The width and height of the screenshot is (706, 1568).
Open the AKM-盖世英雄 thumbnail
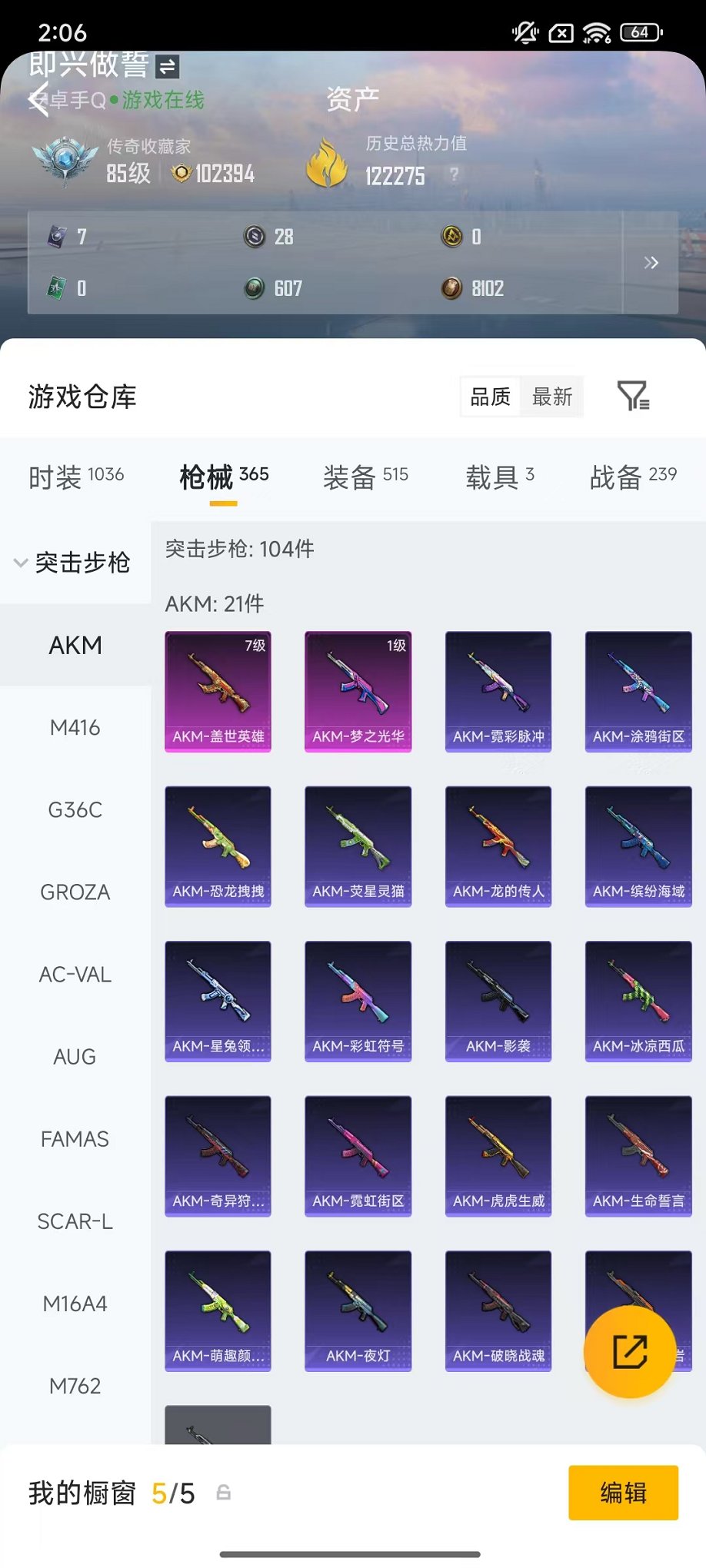click(218, 691)
